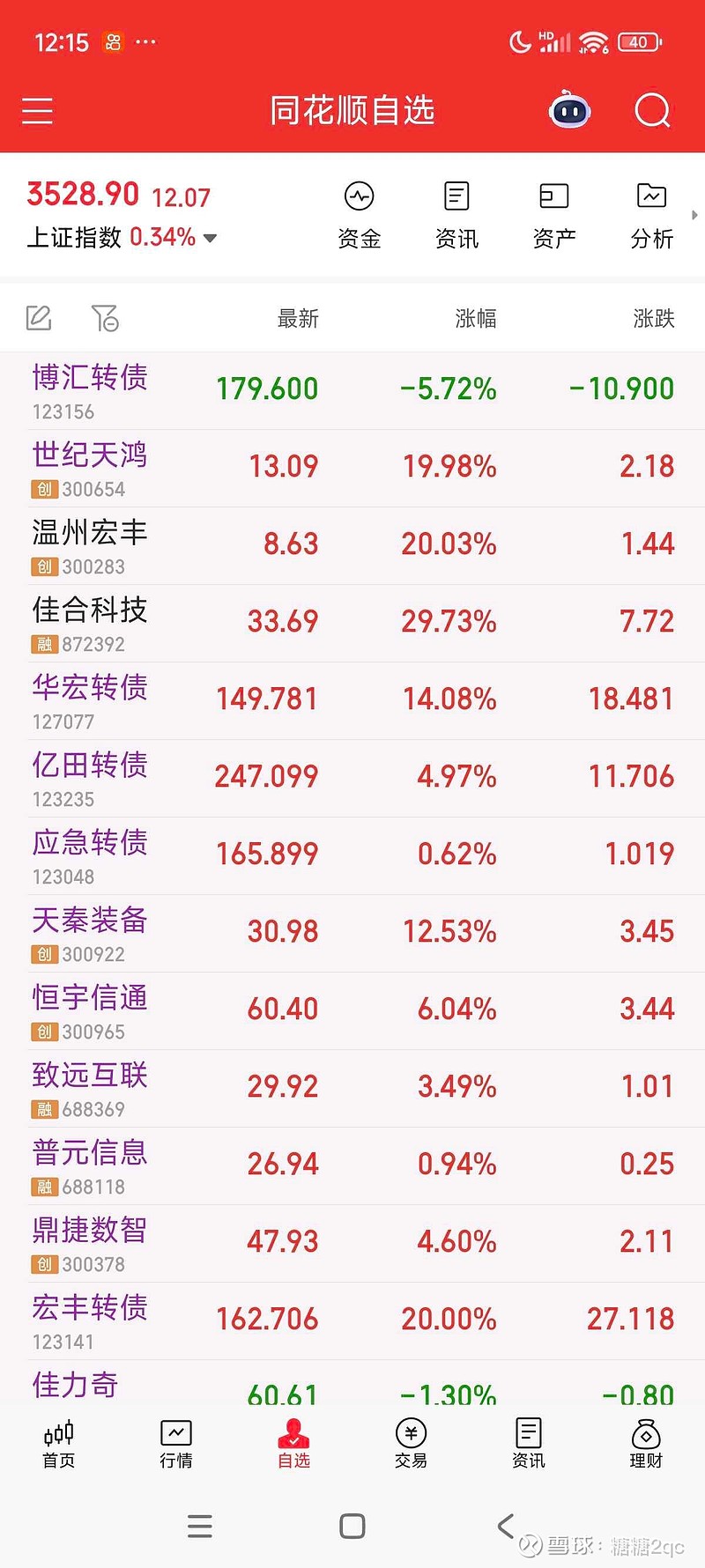Edit the watchlist with the pencil icon

click(39, 318)
